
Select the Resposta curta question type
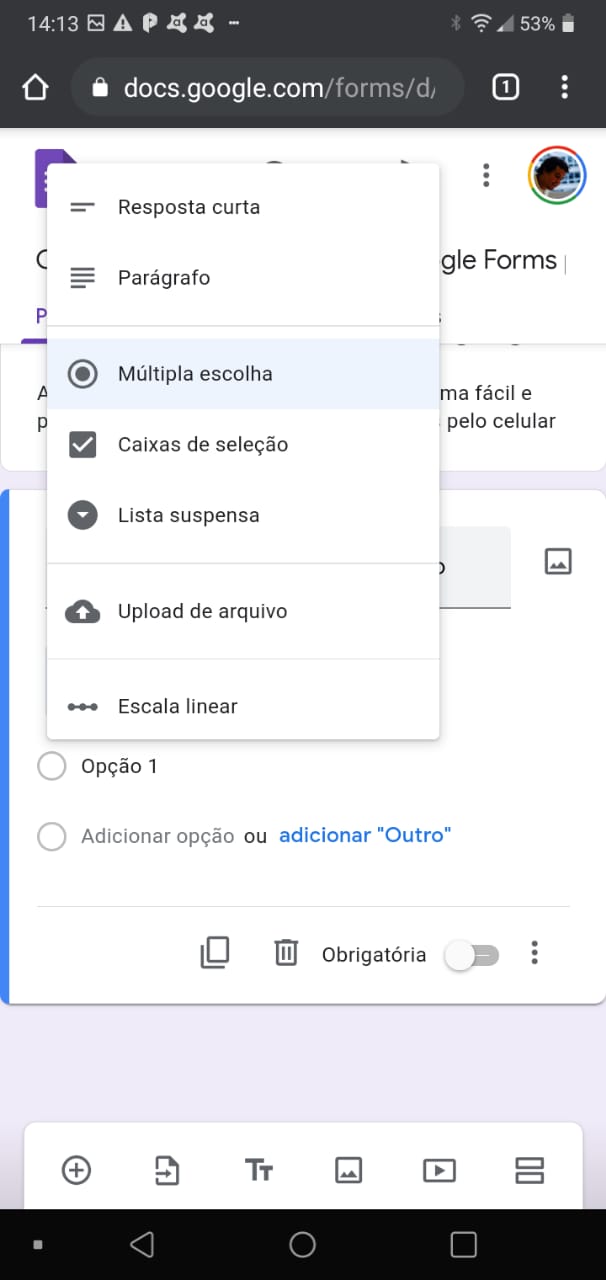pyautogui.click(x=243, y=207)
